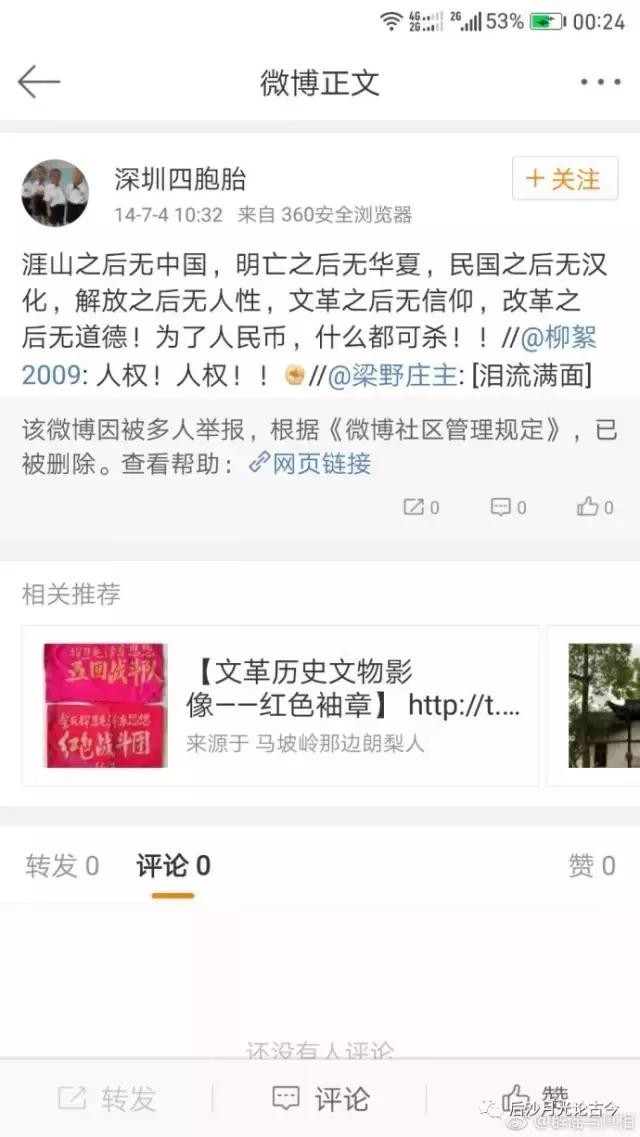This screenshot has height=1137, width=640.
Task: Tap the repost count icon under the post
Action: [x=421, y=508]
